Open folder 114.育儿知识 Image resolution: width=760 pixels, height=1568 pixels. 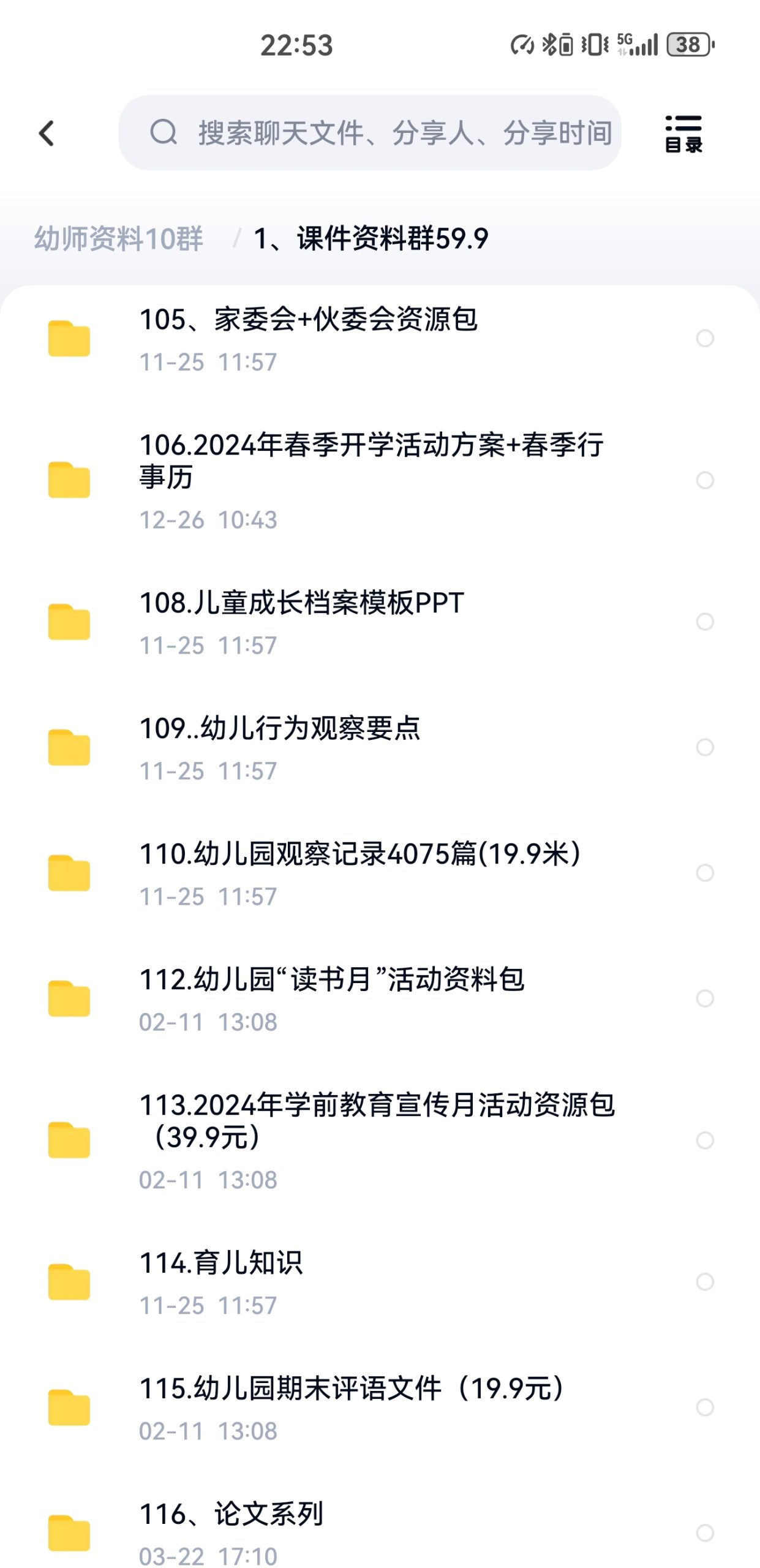pyautogui.click(x=221, y=1281)
